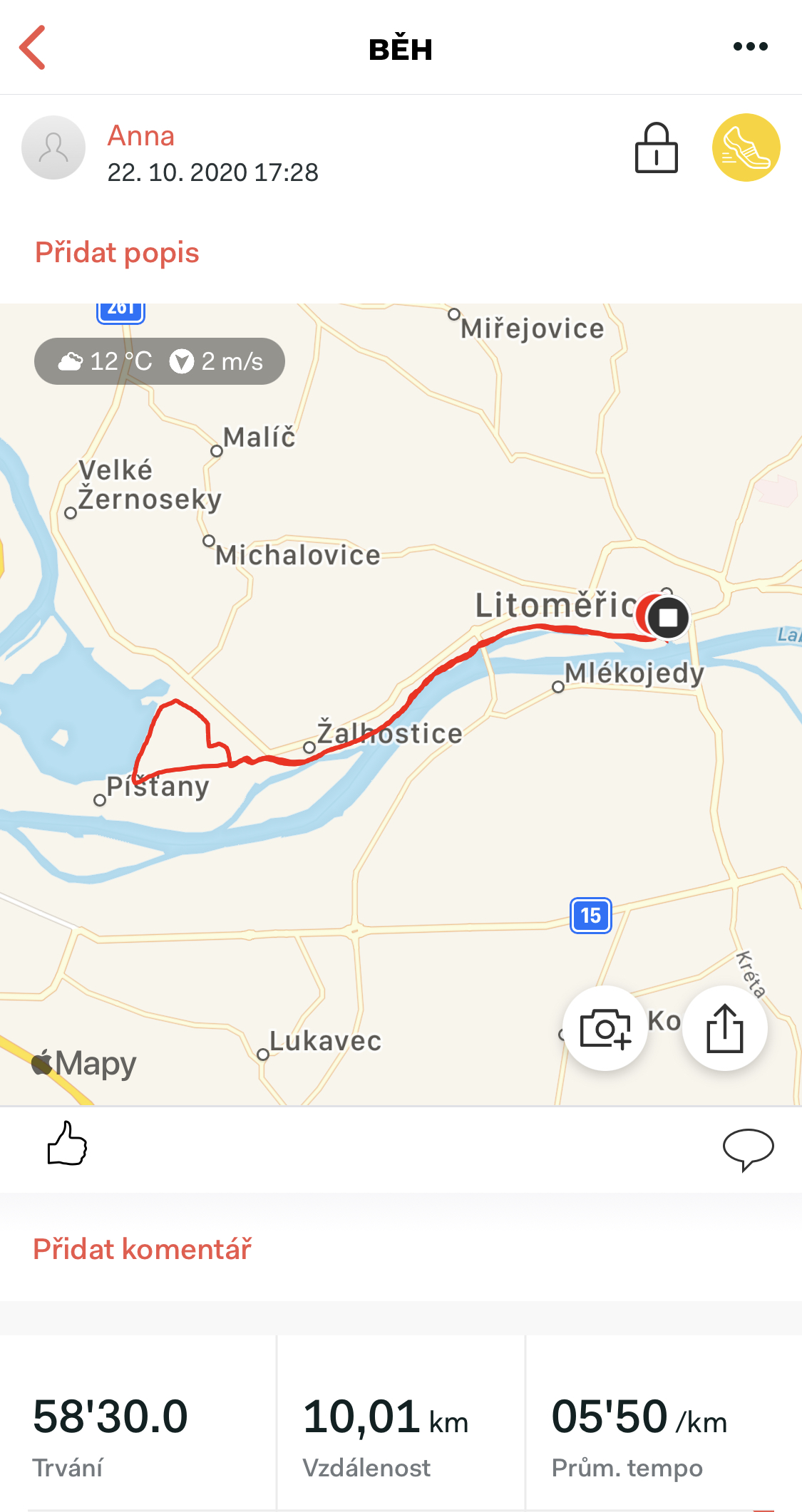The width and height of the screenshot is (802, 1512).
Task: Add a photo with the camera button
Action: (x=605, y=1028)
